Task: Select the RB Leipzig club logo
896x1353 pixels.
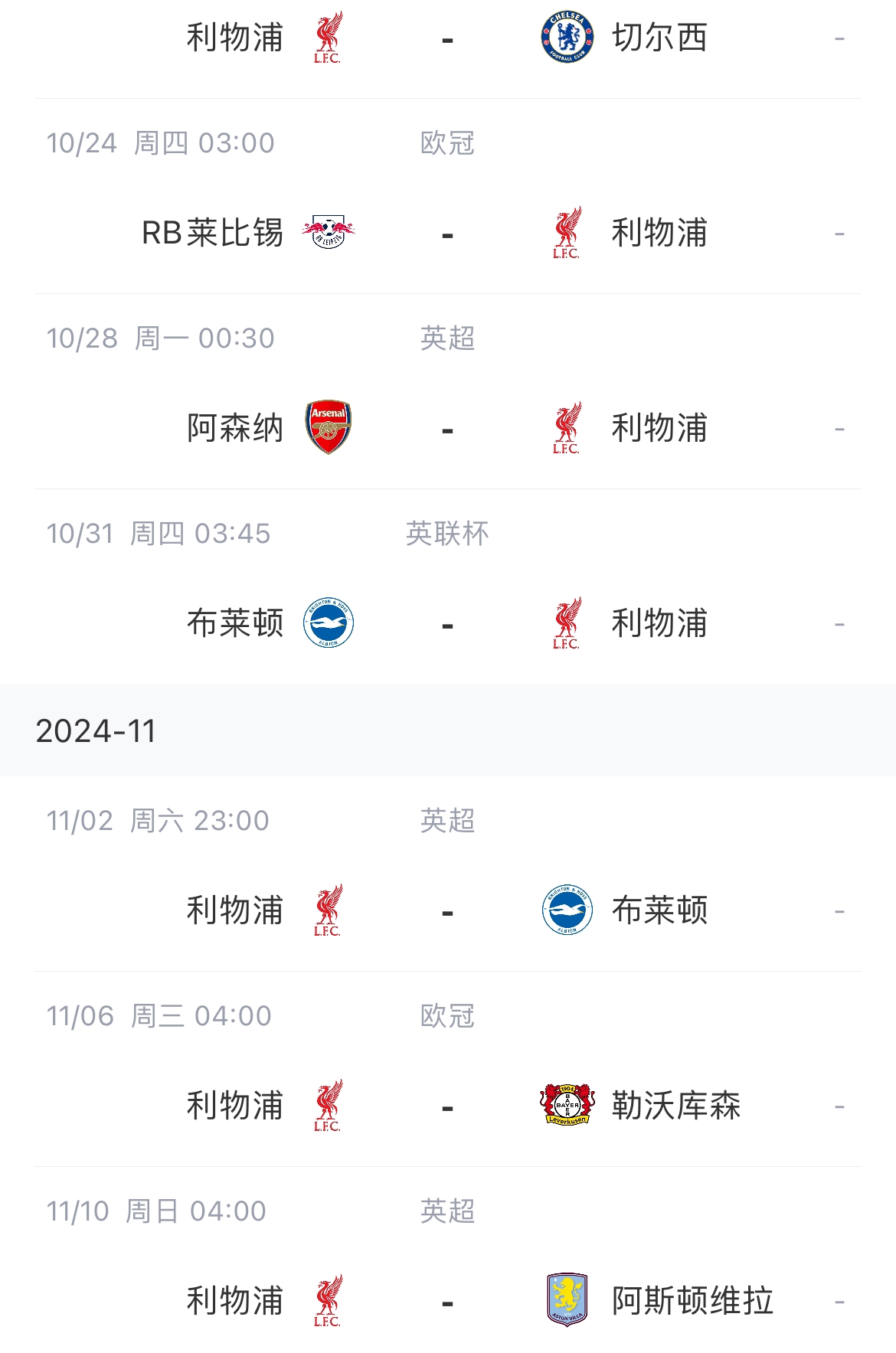Action: 329,230
